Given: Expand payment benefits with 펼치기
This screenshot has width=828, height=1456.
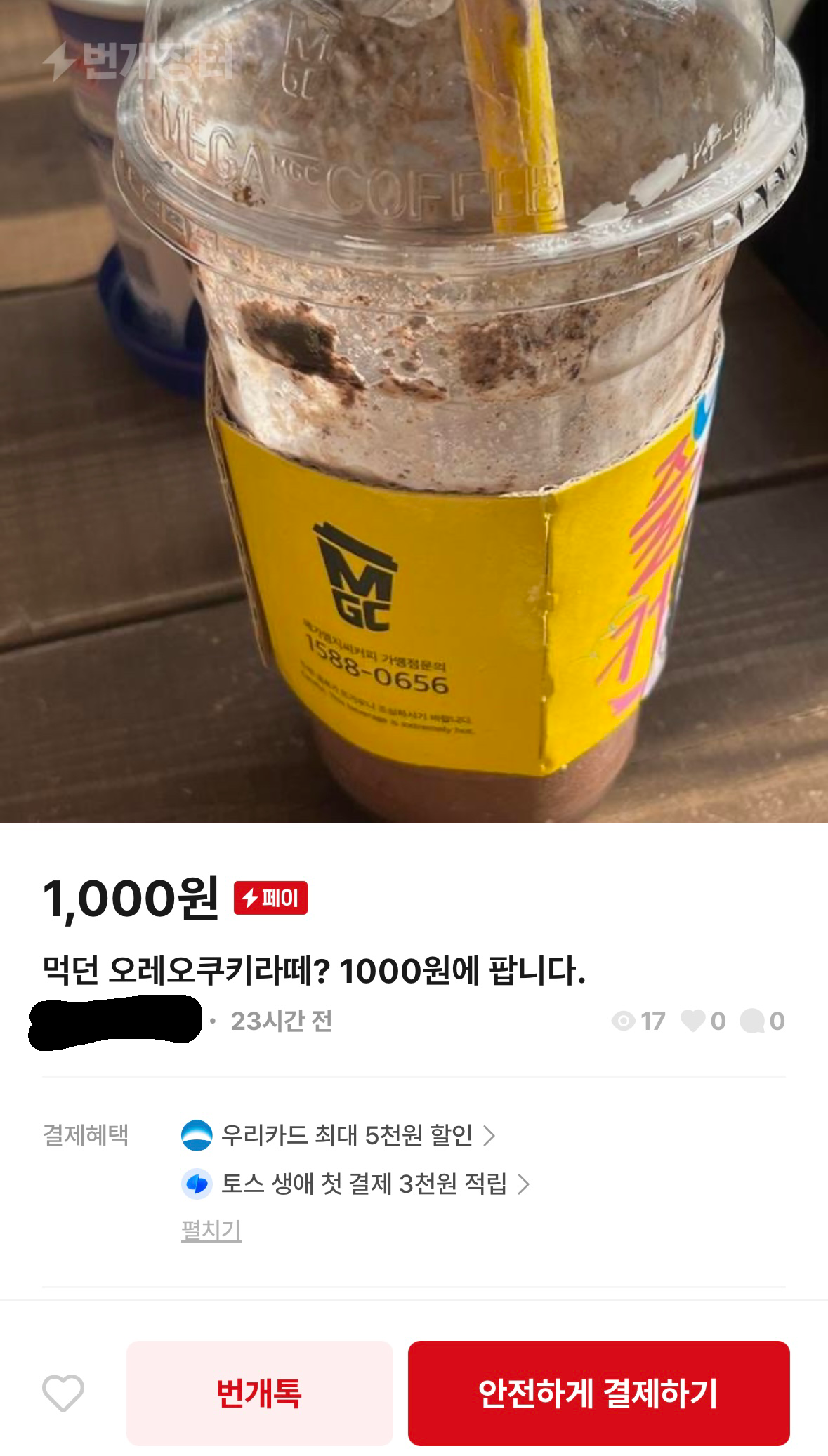Looking at the screenshot, I should (211, 1230).
